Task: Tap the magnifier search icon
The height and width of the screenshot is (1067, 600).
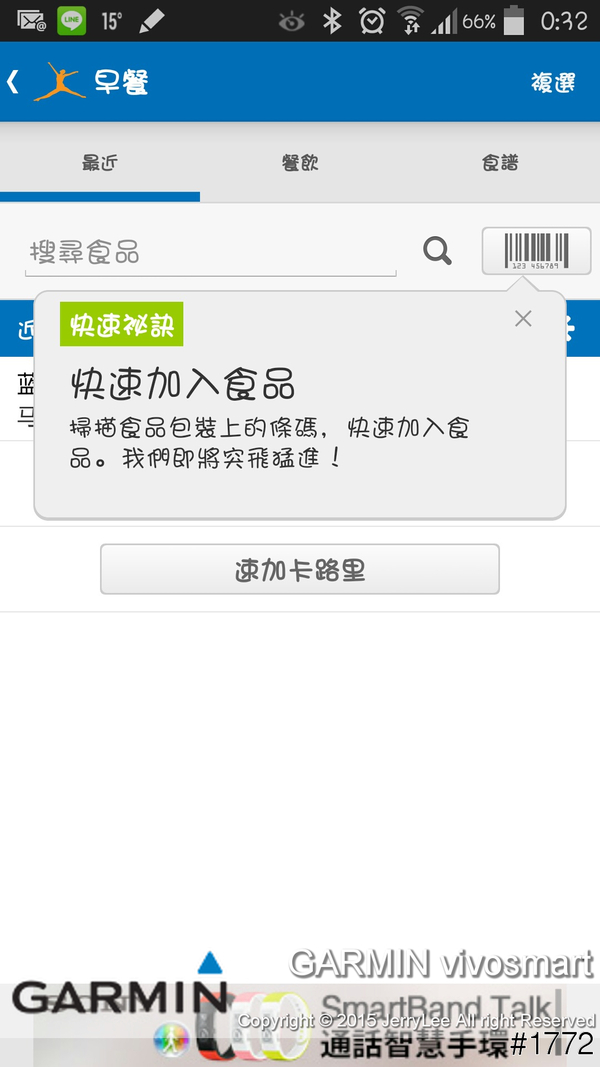Action: (437, 251)
